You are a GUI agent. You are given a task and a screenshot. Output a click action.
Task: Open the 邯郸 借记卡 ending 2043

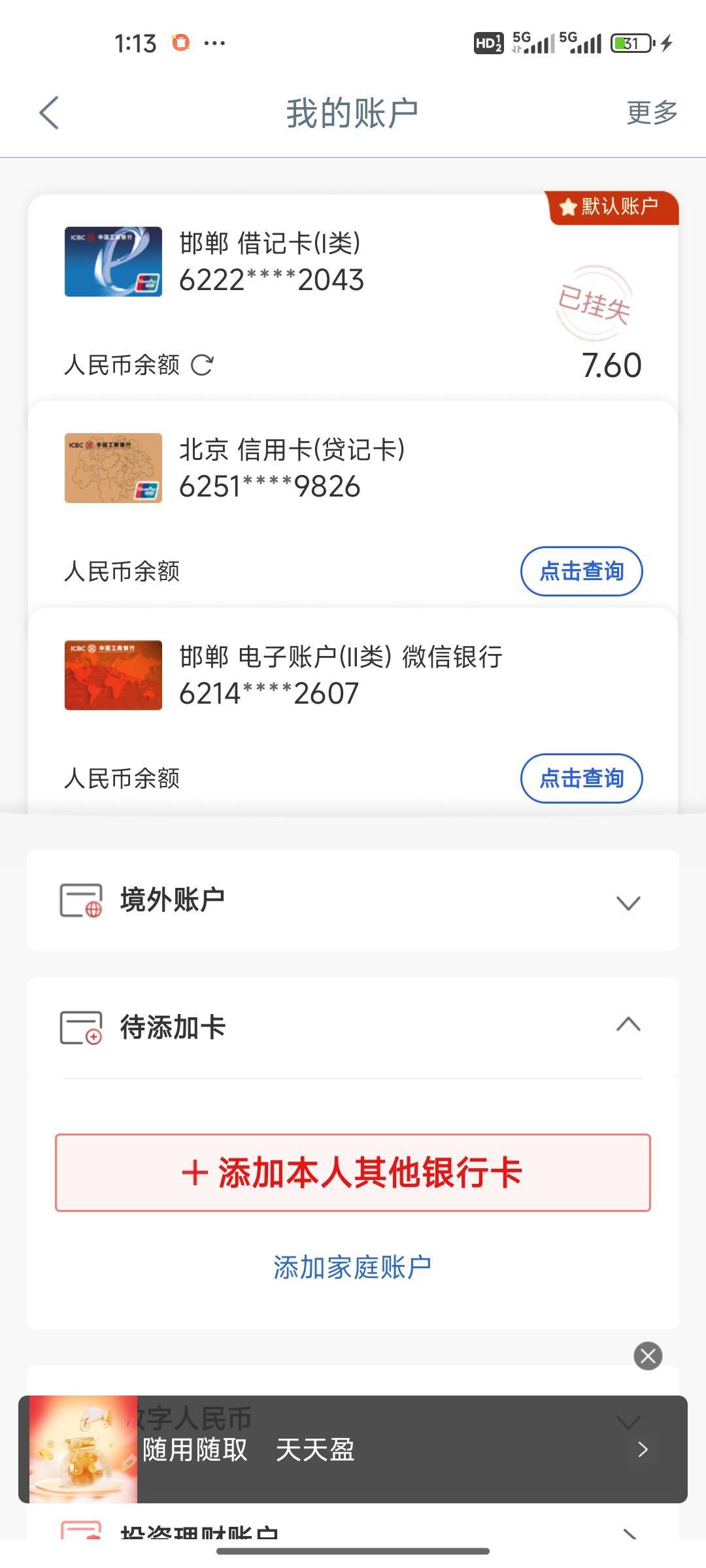[x=271, y=262]
